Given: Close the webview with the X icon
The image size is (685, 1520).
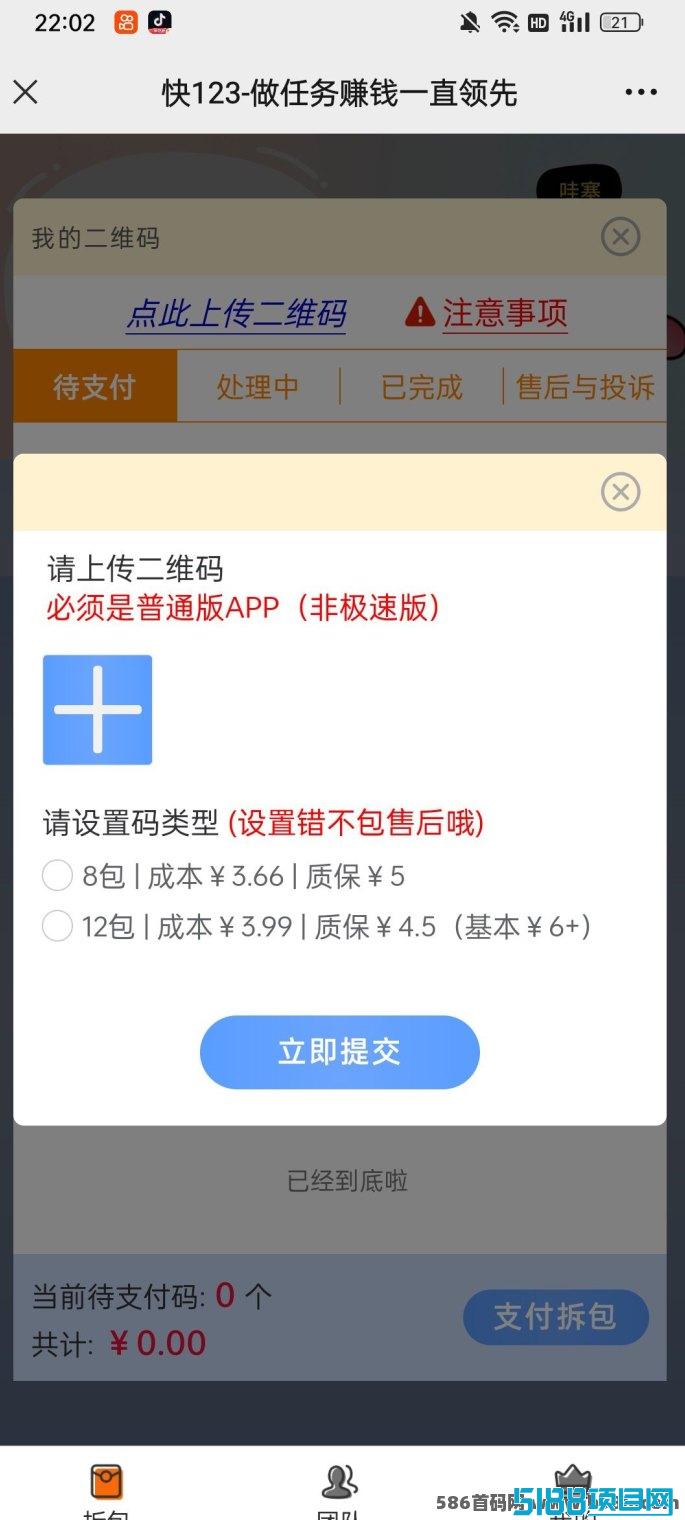Looking at the screenshot, I should click(x=25, y=93).
